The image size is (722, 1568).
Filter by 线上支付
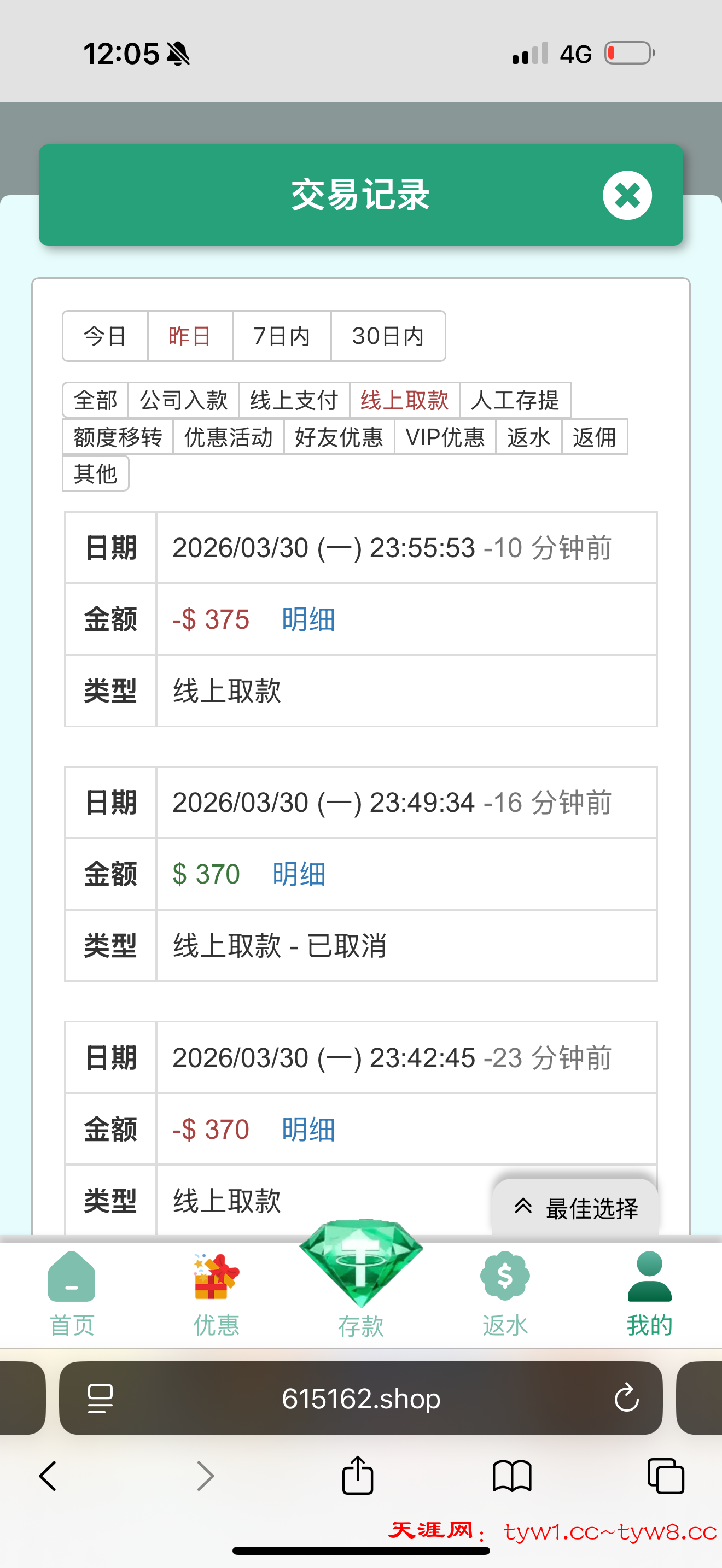(294, 400)
